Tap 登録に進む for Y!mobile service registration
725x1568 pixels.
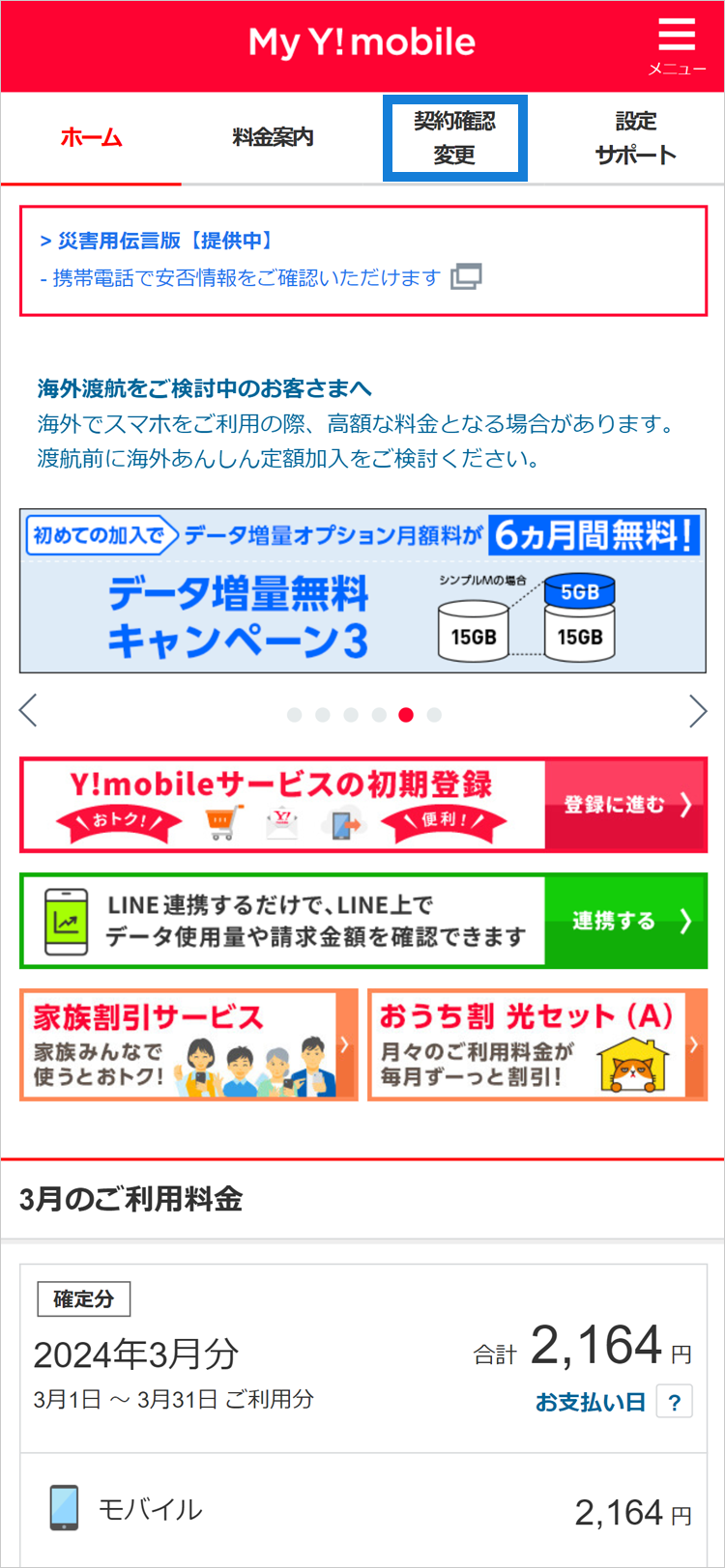[625, 805]
